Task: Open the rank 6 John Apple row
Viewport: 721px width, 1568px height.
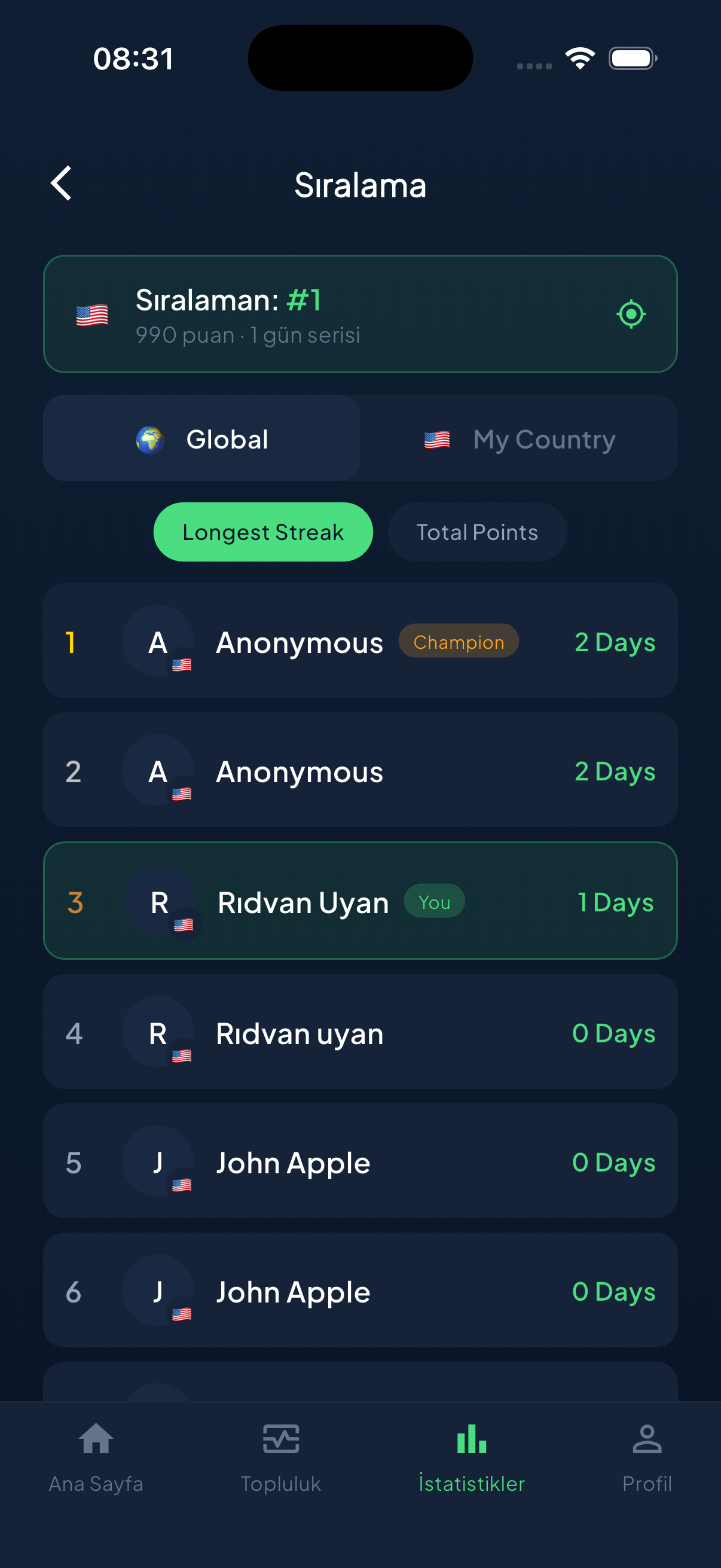Action: click(360, 1291)
